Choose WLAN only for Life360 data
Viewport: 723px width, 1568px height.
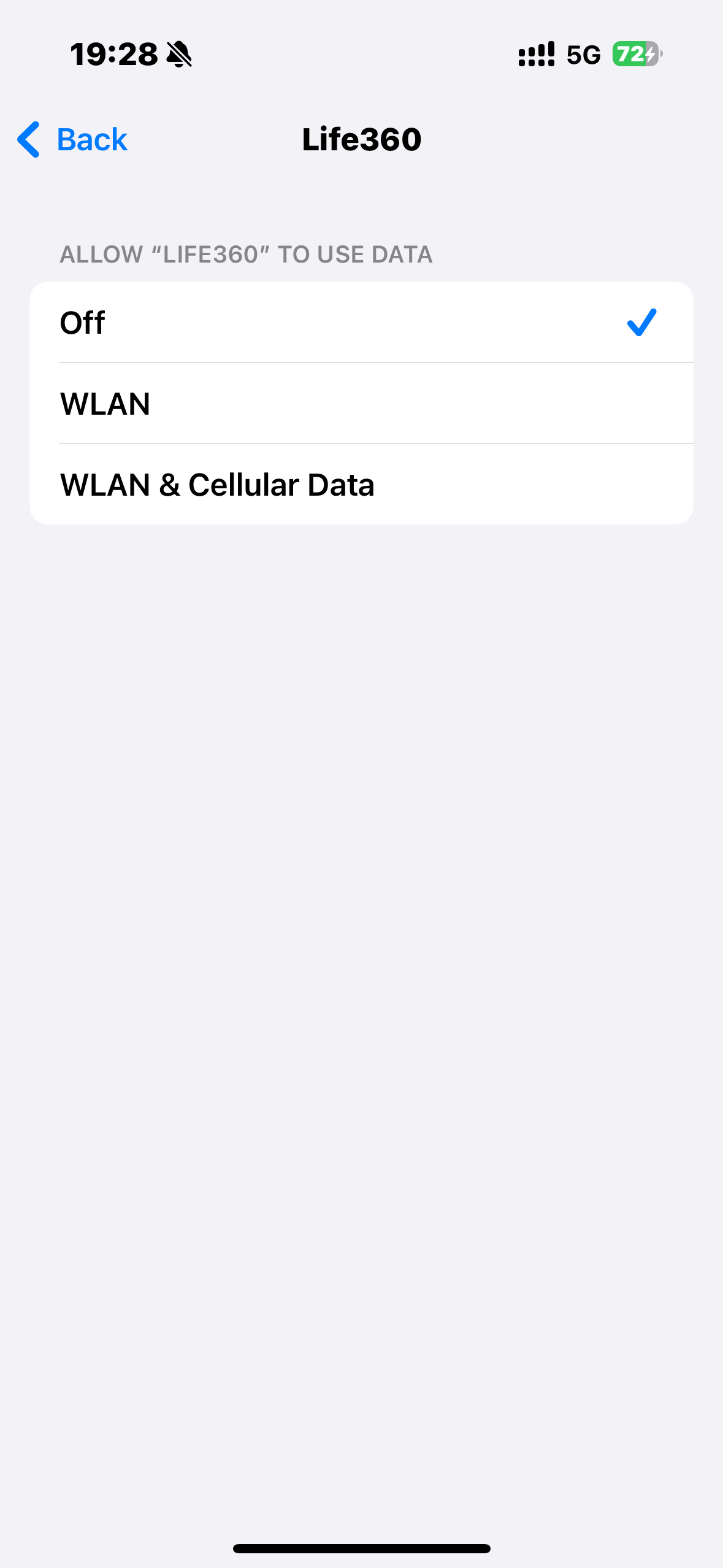pyautogui.click(x=361, y=404)
